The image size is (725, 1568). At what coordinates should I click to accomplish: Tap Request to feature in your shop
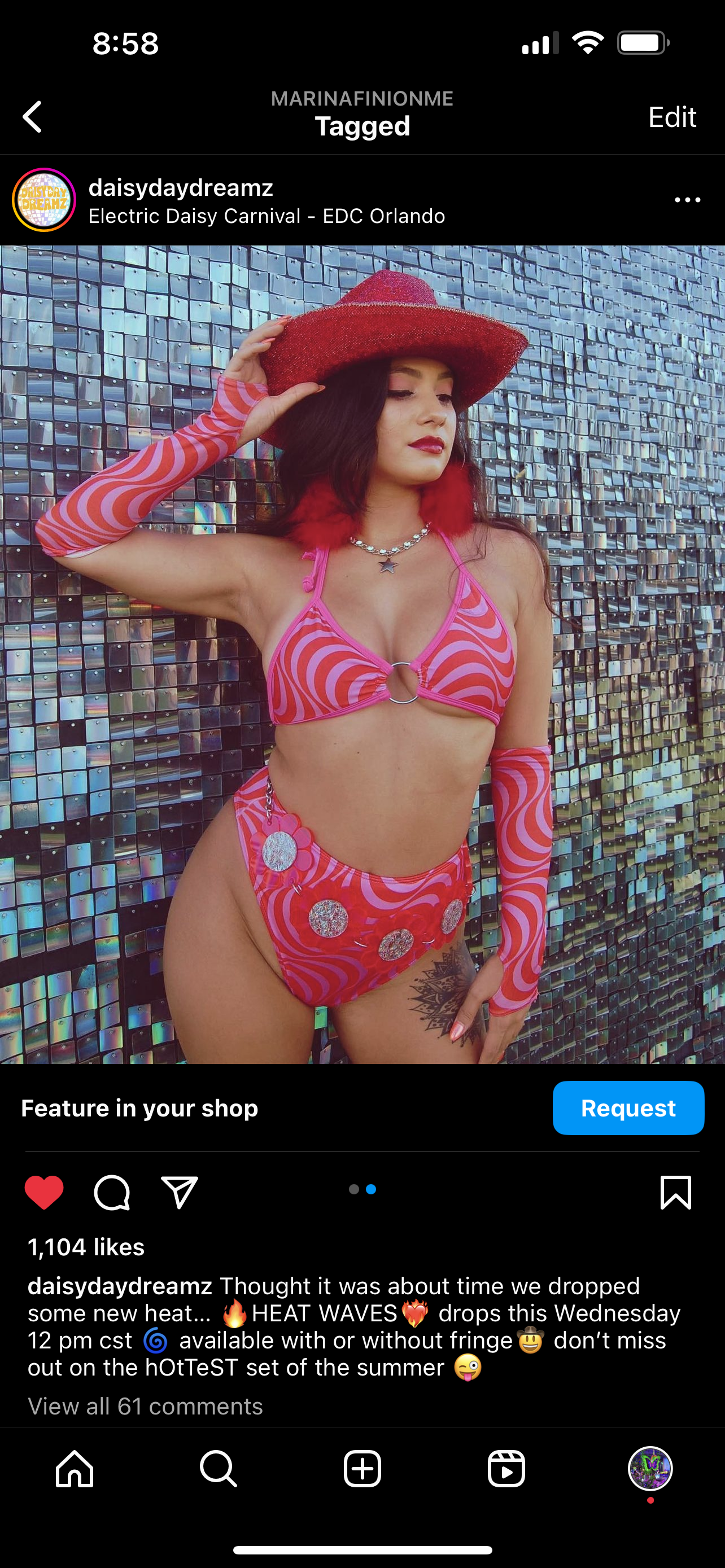[628, 1109]
